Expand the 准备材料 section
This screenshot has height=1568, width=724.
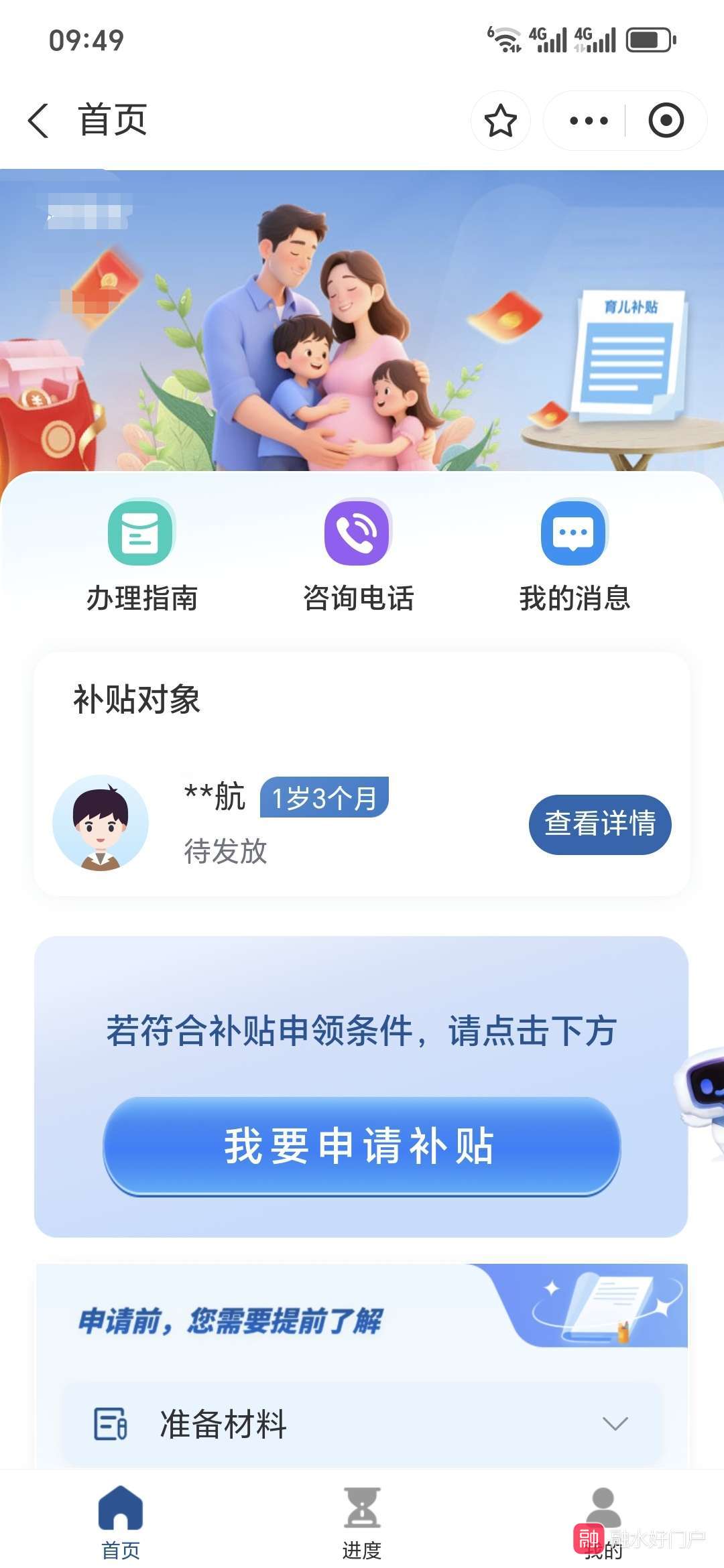click(x=615, y=1423)
